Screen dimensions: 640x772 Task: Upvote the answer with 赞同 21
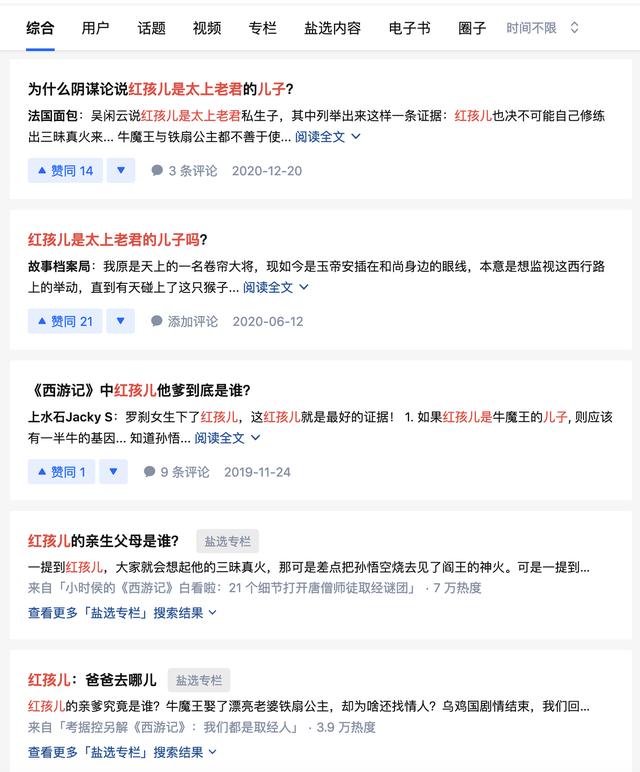pos(64,321)
